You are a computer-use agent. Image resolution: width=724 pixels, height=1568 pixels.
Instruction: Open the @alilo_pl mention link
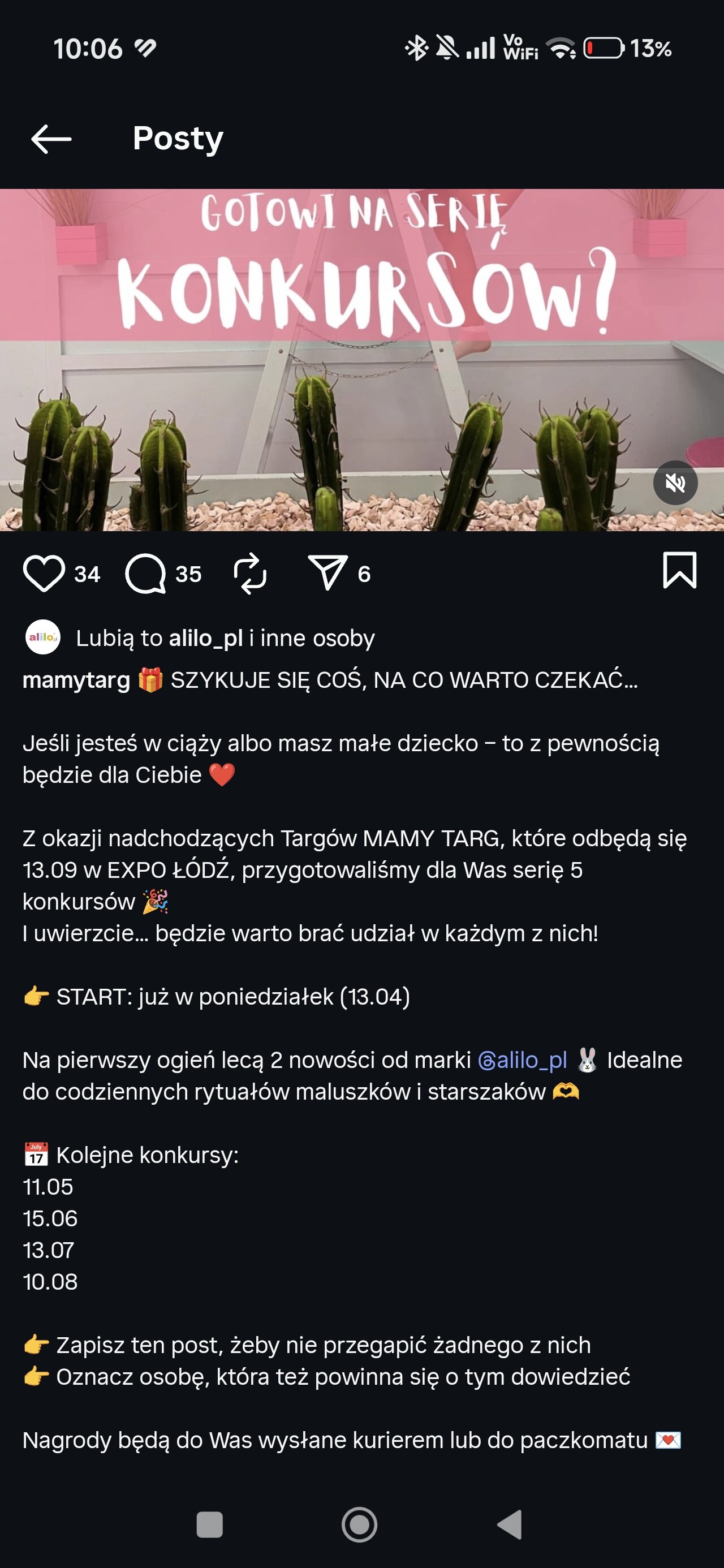pos(523,1059)
